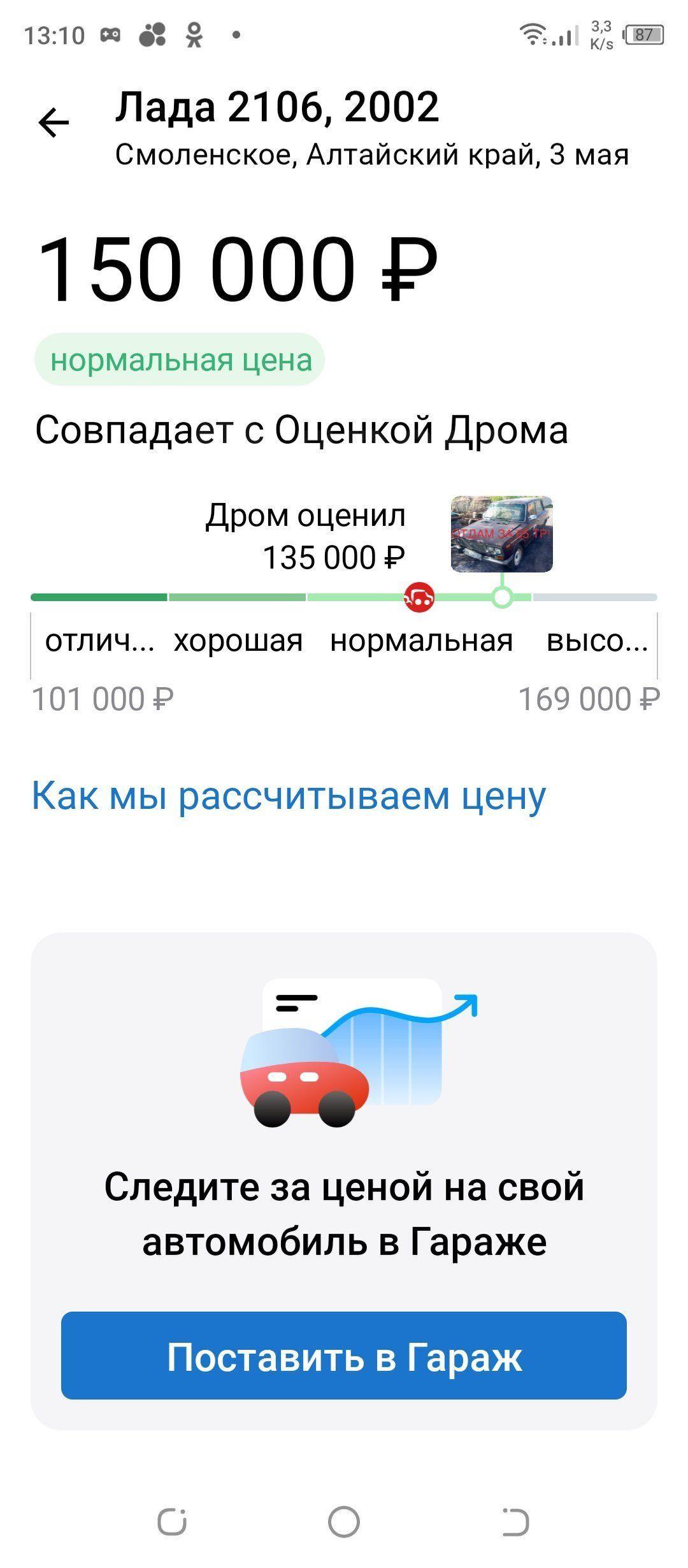Tap the red car illustration in the Гараж banner
688x1568 pixels.
(x=306, y=1077)
